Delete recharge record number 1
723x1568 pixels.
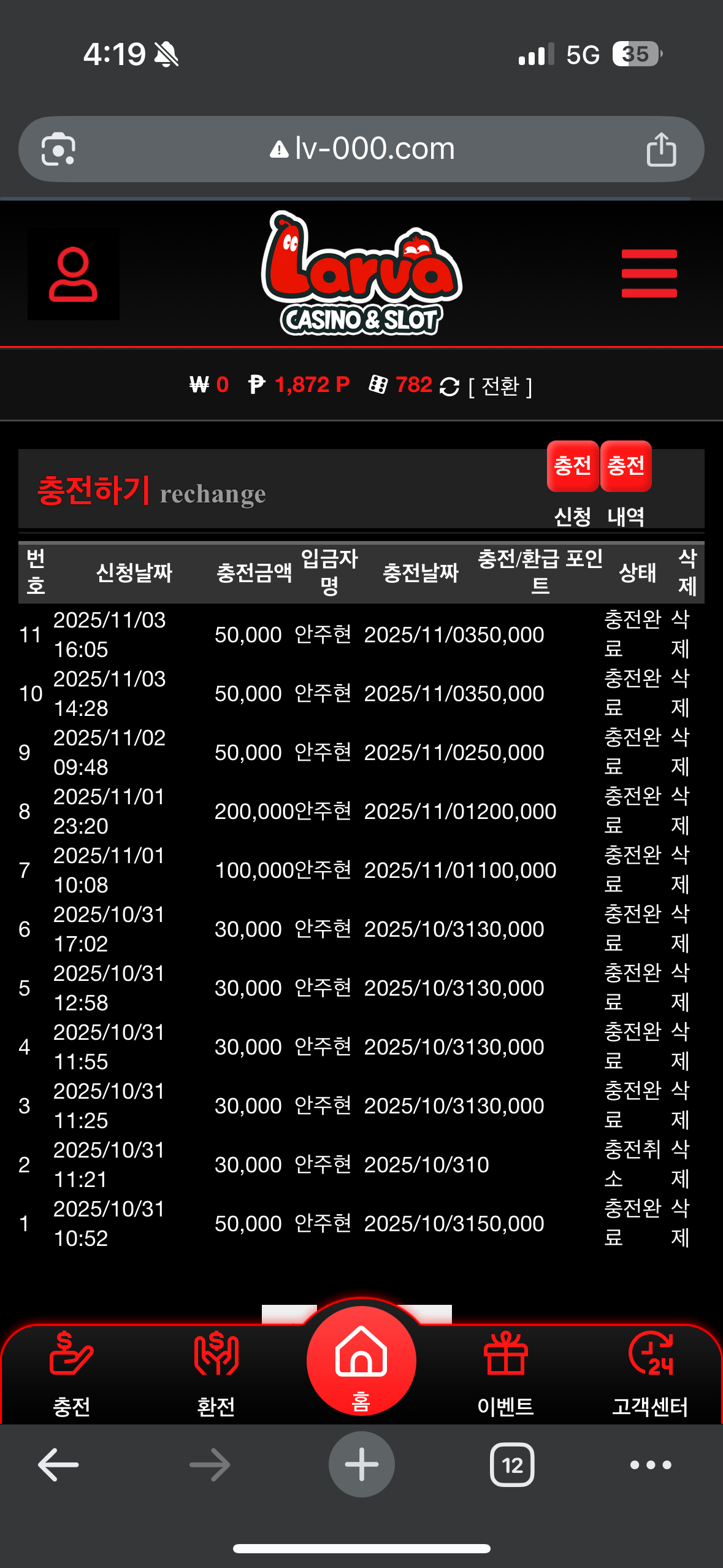(x=680, y=1223)
